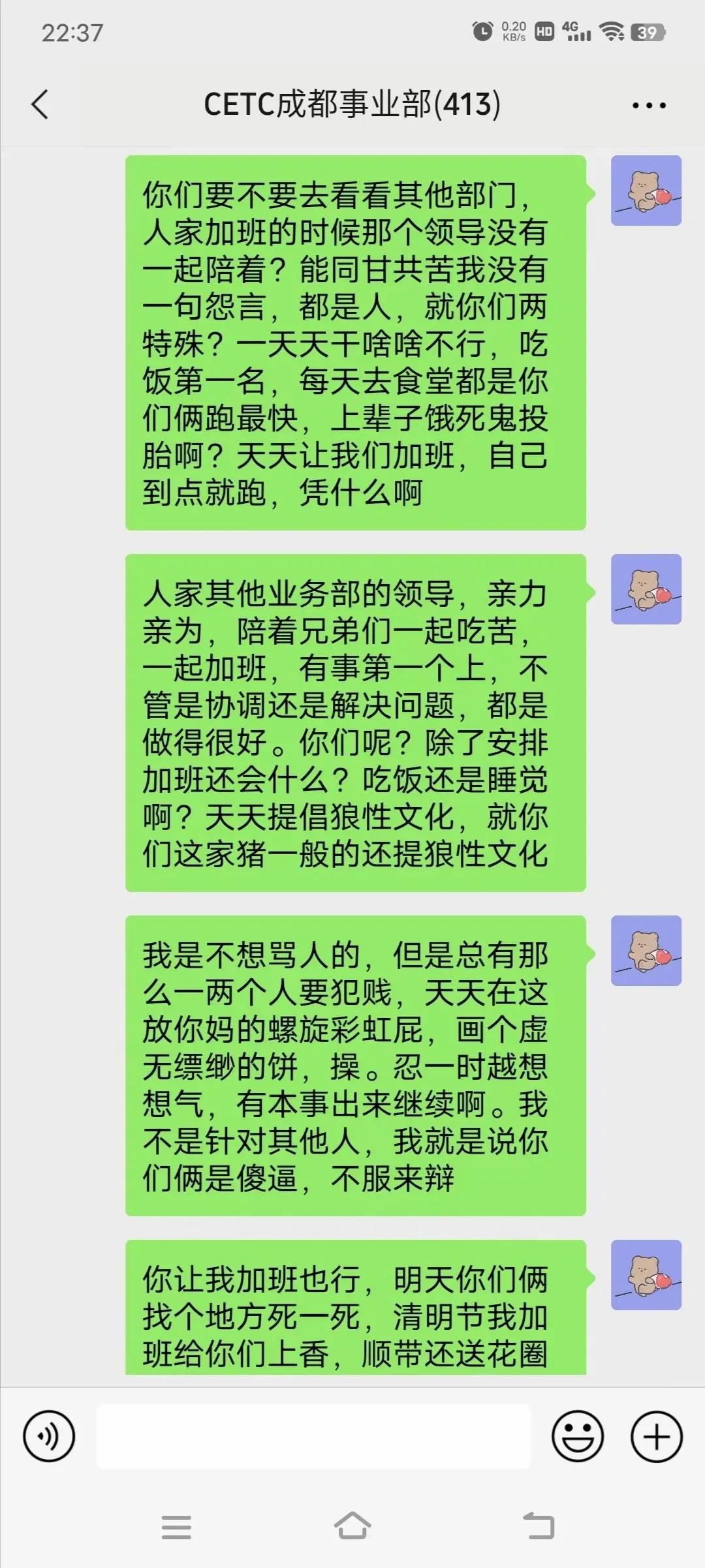Viewport: 705px width, 1568px height.
Task: Tap the Wi-Fi status icon
Action: pos(612,30)
